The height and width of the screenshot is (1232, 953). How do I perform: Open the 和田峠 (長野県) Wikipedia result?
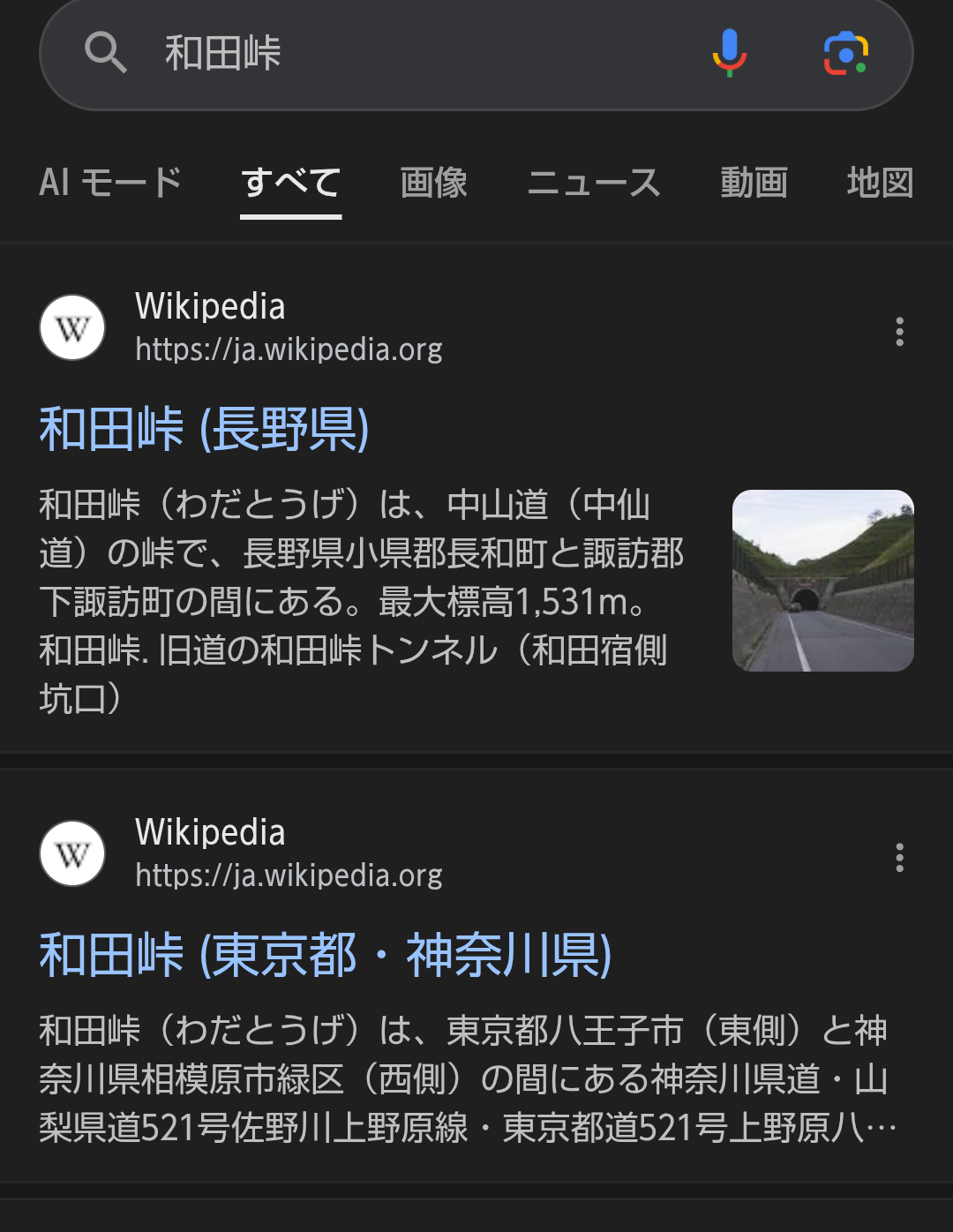[205, 430]
